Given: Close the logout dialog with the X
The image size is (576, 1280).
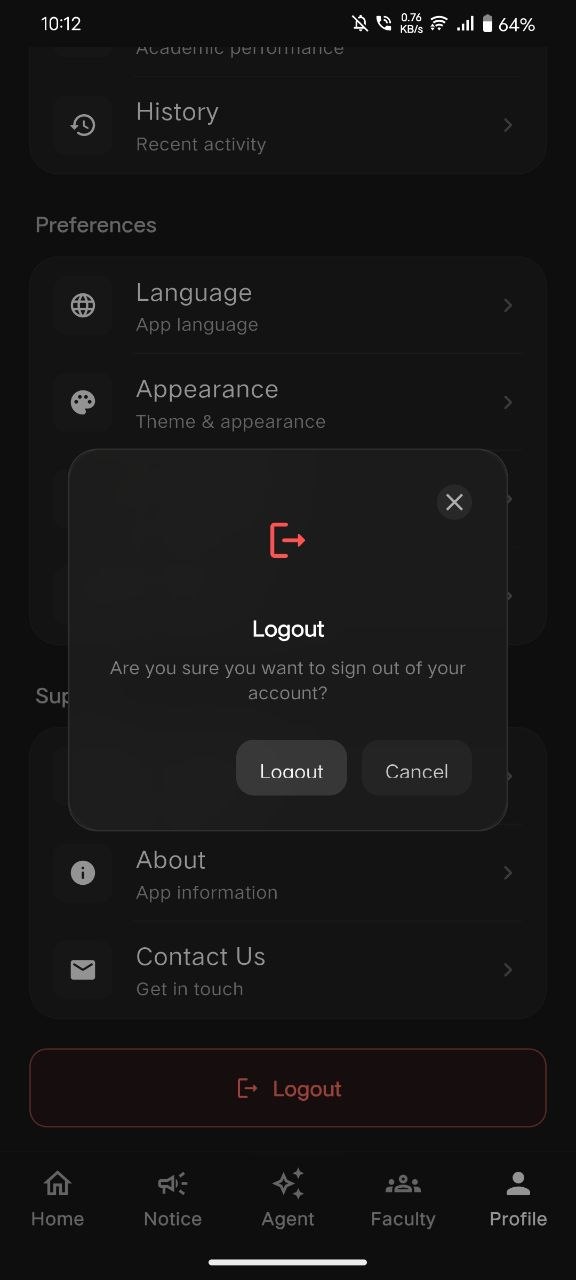Looking at the screenshot, I should pos(454,502).
